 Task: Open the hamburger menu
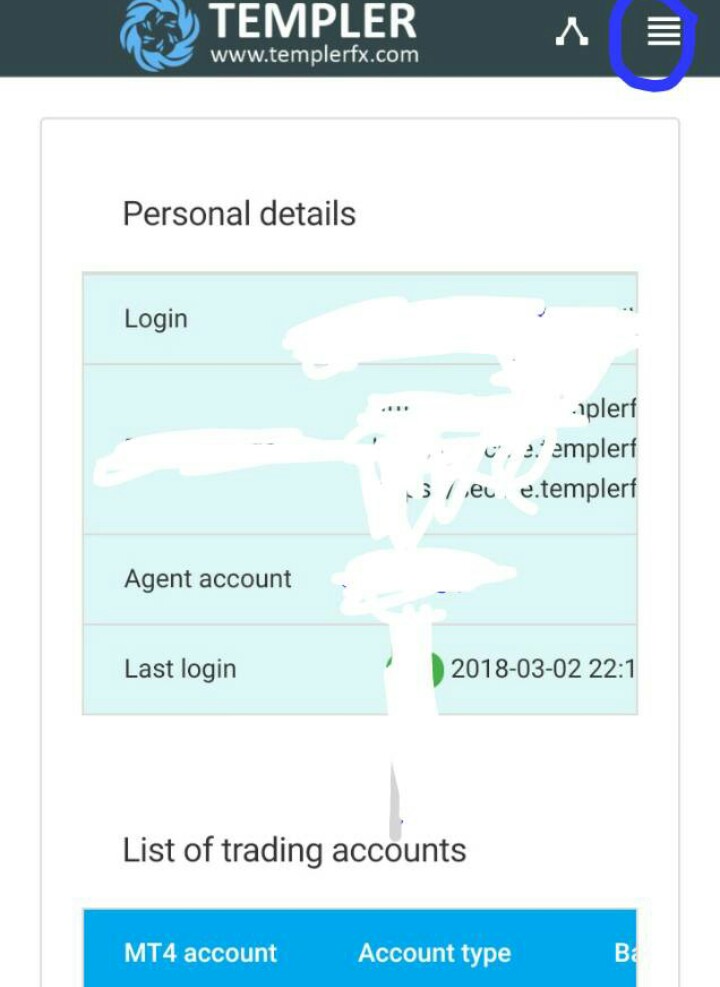[663, 32]
